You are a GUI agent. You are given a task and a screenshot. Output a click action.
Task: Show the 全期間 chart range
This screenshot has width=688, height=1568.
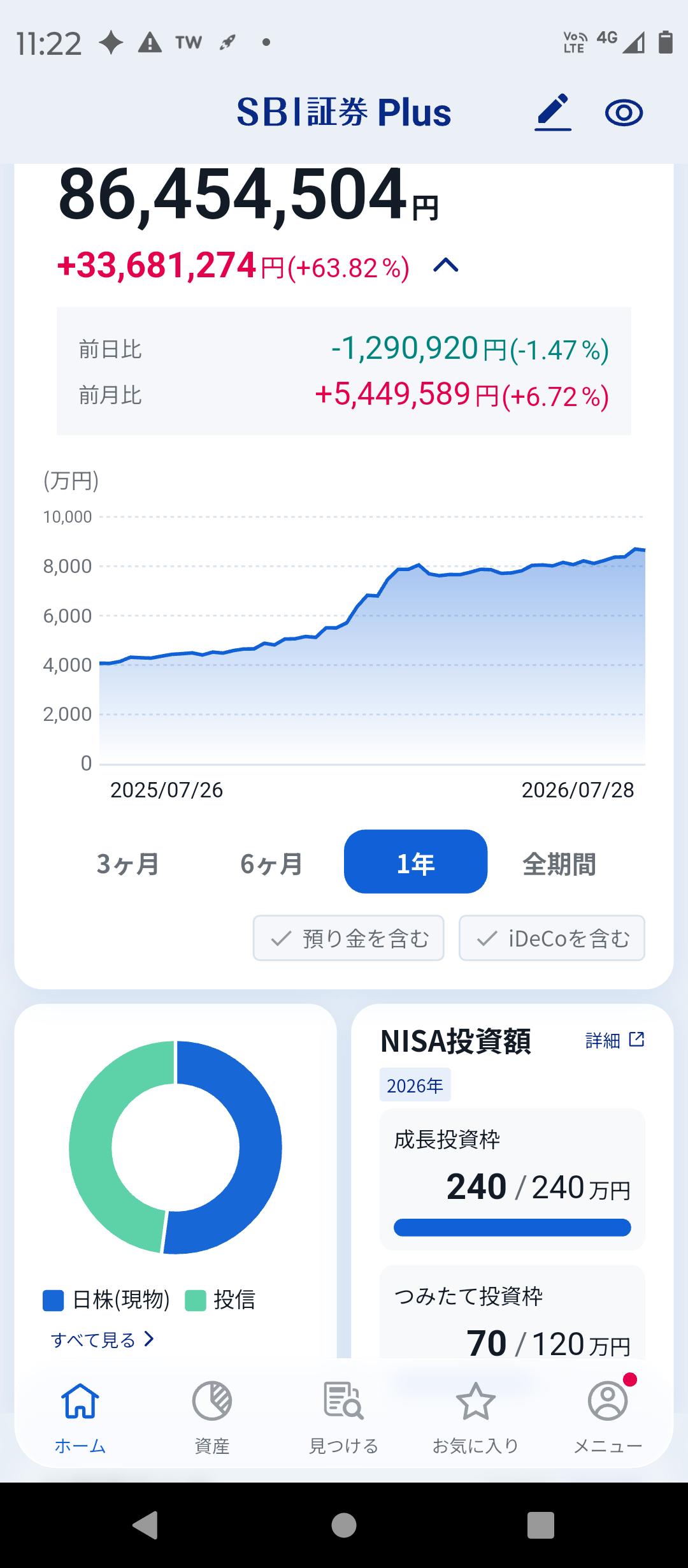click(559, 864)
